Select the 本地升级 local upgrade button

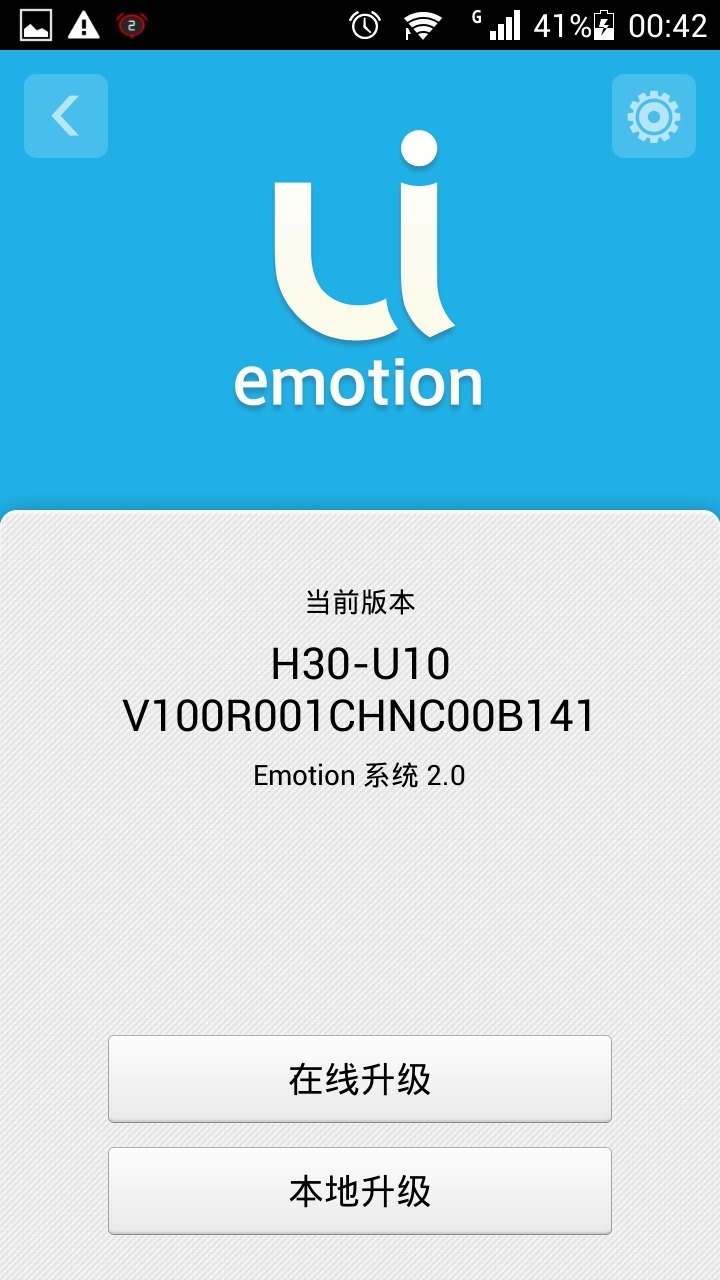360,1191
